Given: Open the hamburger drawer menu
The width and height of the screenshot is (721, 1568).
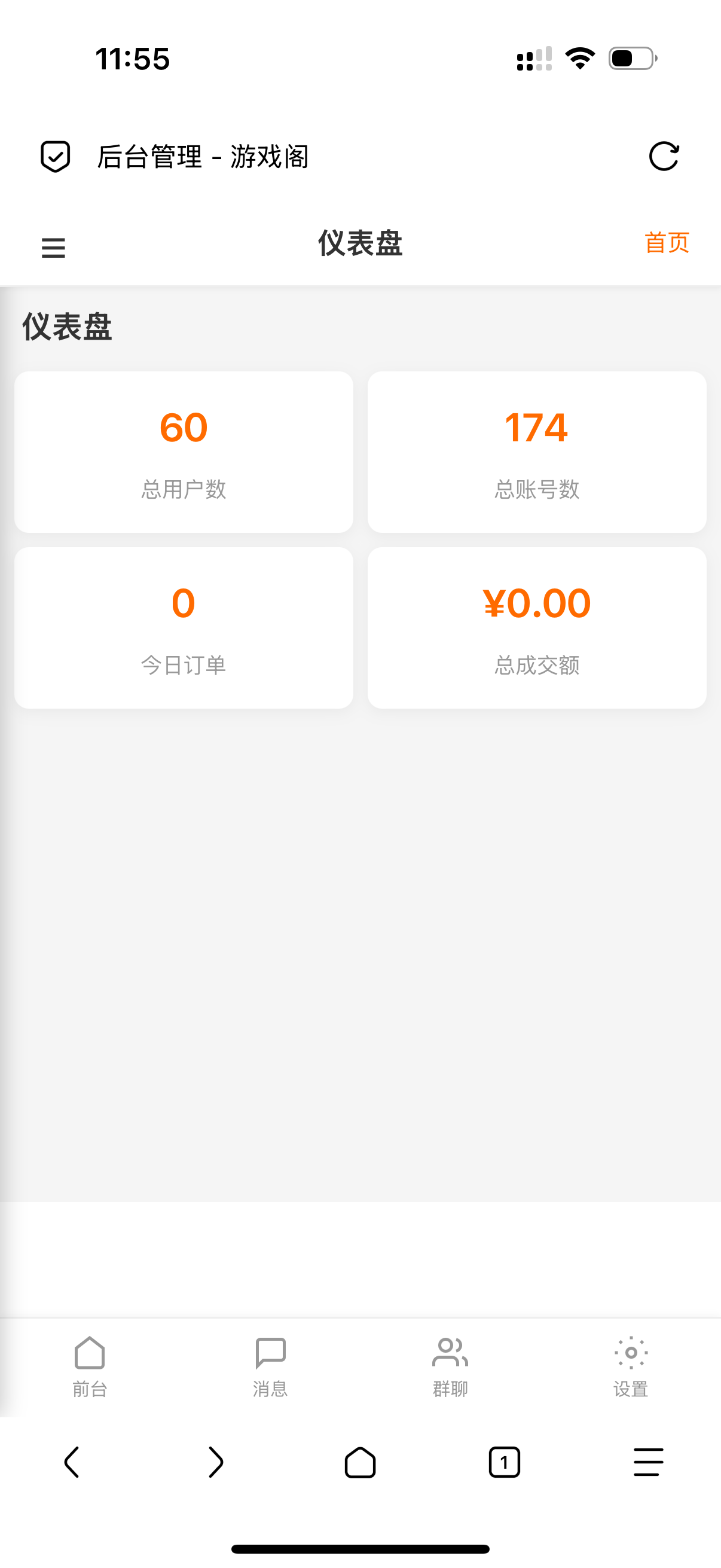Looking at the screenshot, I should click(54, 248).
